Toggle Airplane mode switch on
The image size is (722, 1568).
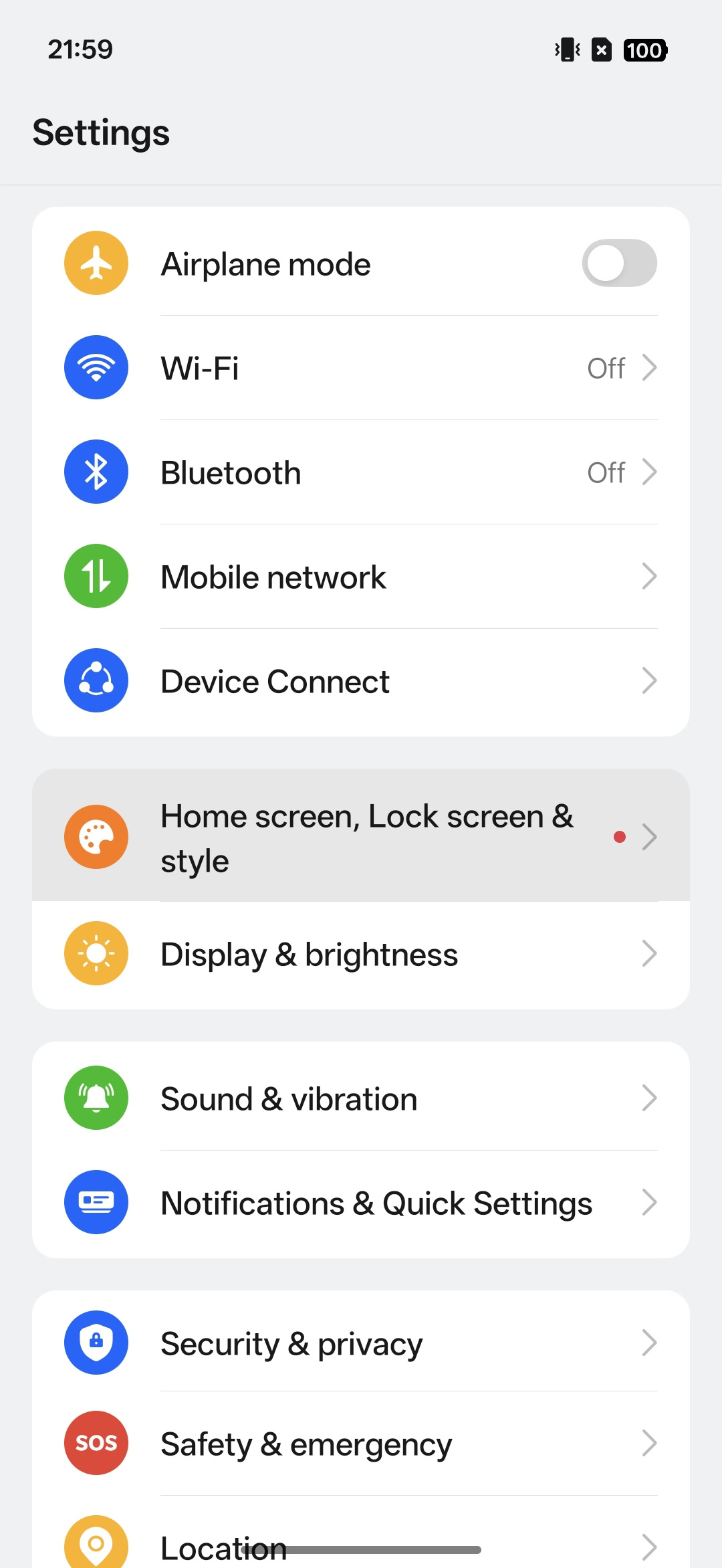click(x=619, y=263)
